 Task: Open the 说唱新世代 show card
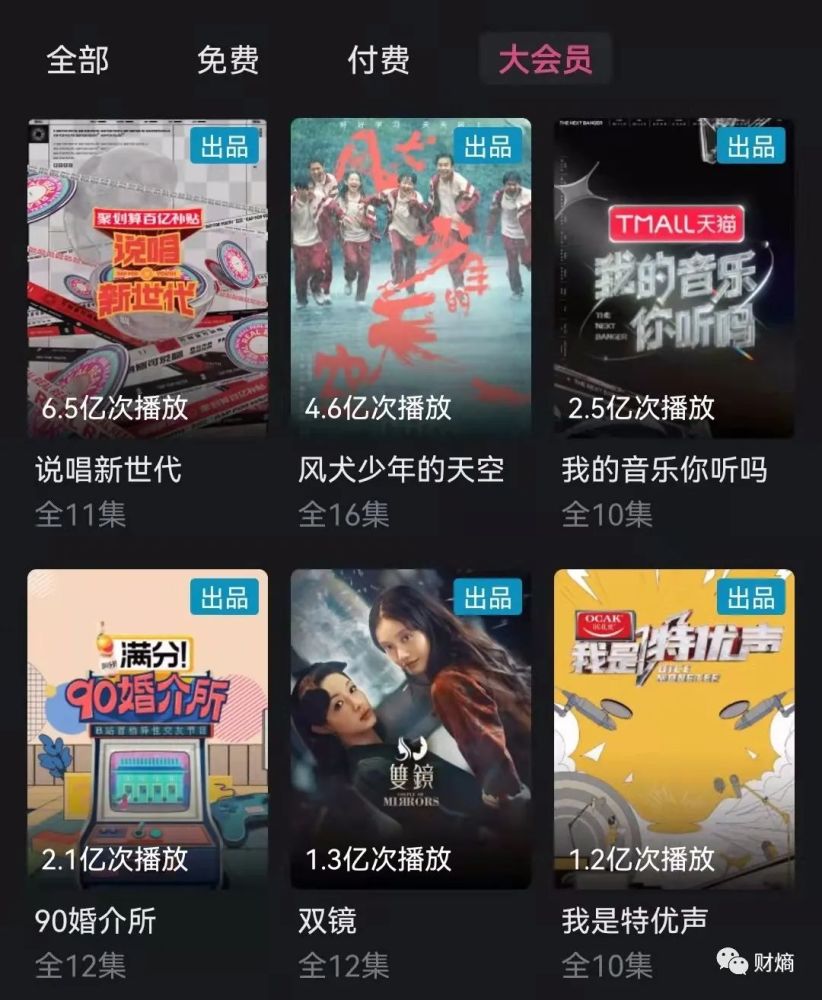coord(147,278)
